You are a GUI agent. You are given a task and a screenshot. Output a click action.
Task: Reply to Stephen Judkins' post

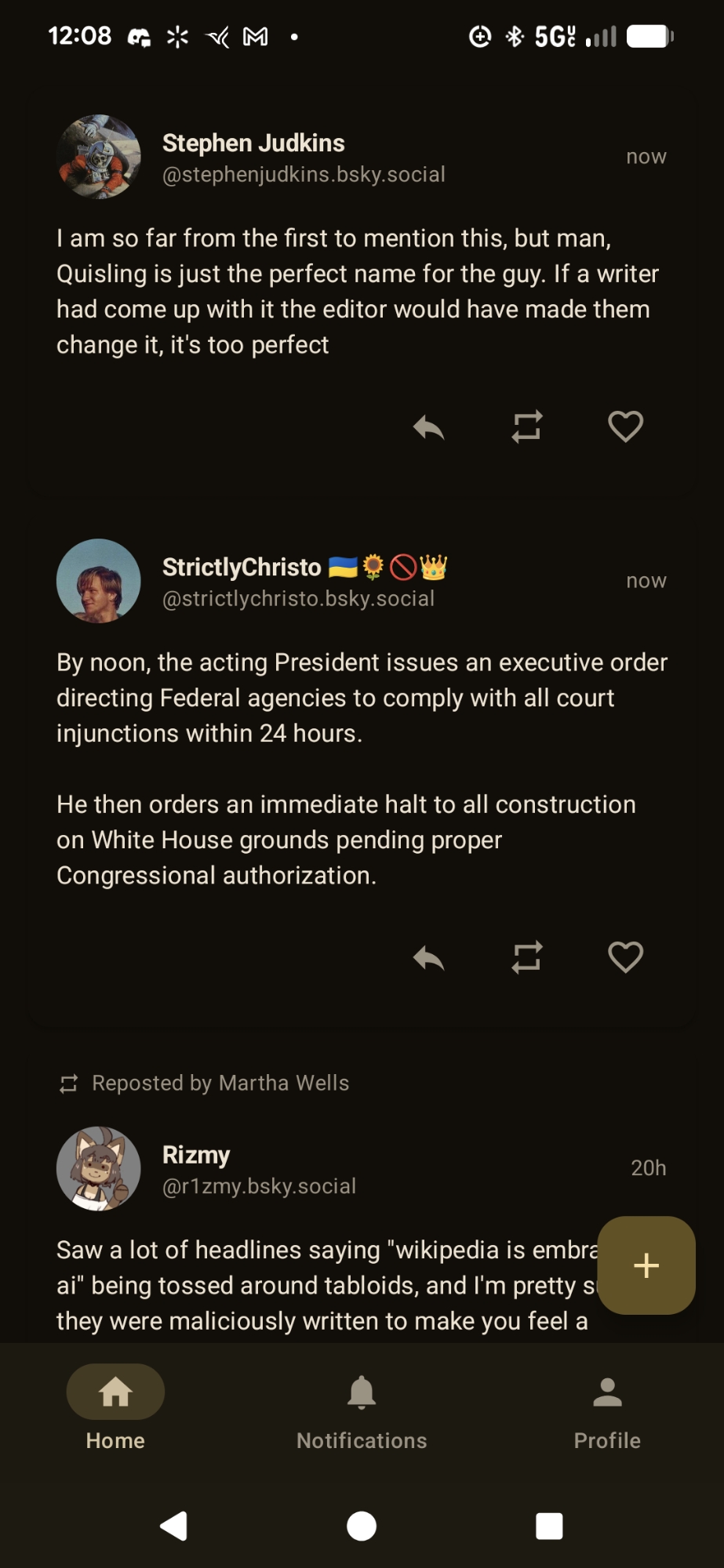428,427
